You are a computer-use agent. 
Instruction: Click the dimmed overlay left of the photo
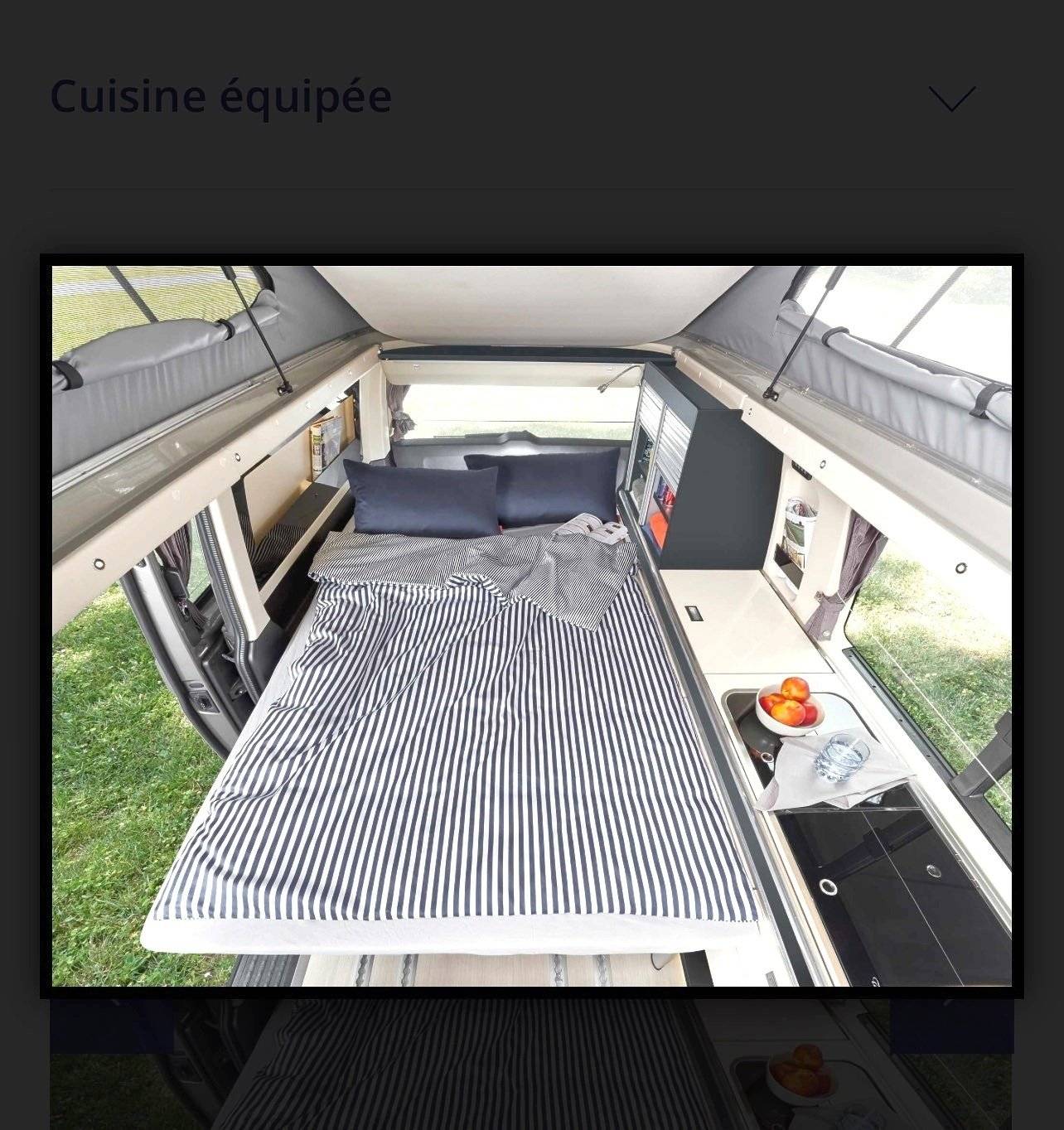click(21, 621)
